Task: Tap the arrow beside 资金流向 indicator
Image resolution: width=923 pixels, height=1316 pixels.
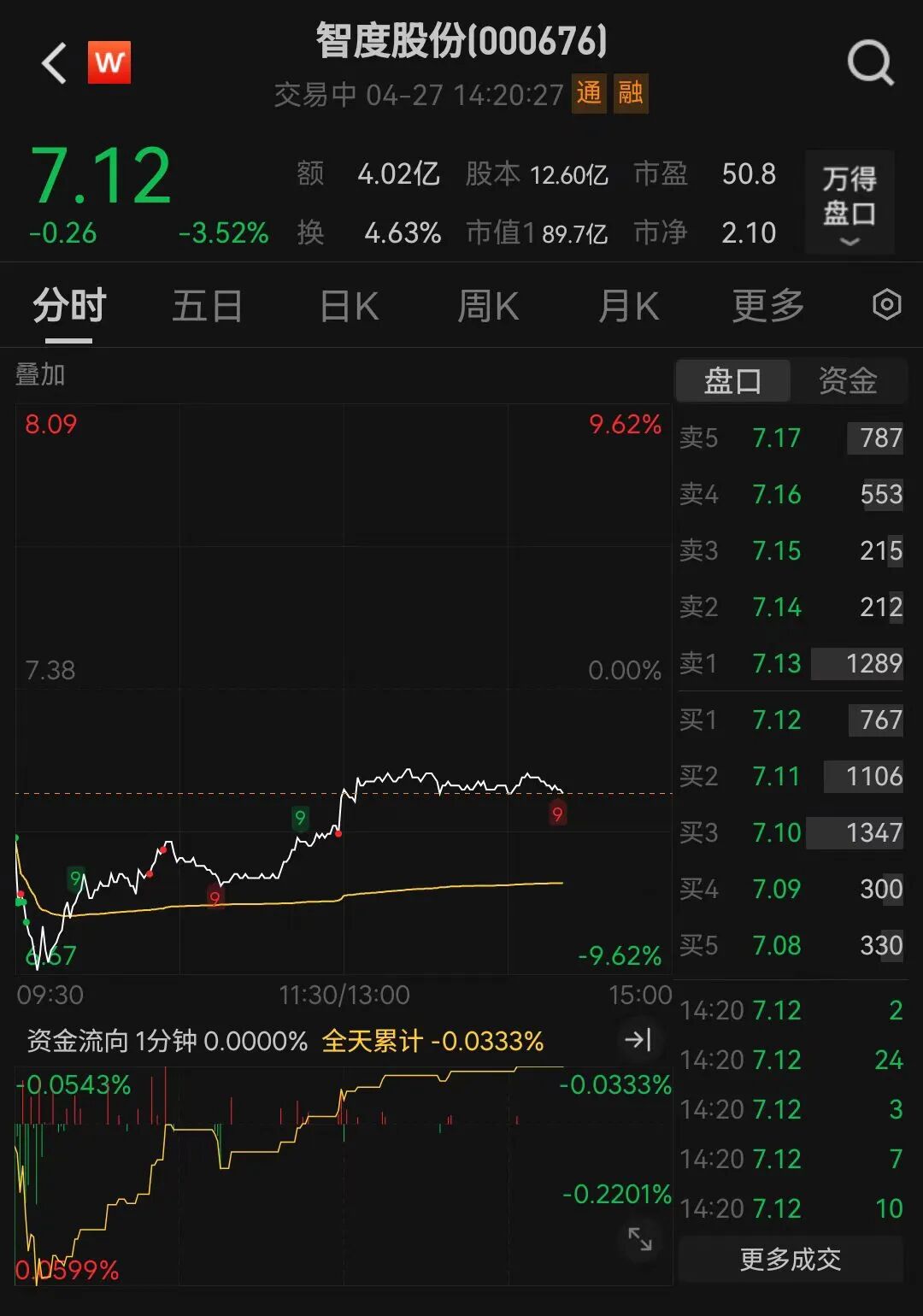Action: point(638,1040)
